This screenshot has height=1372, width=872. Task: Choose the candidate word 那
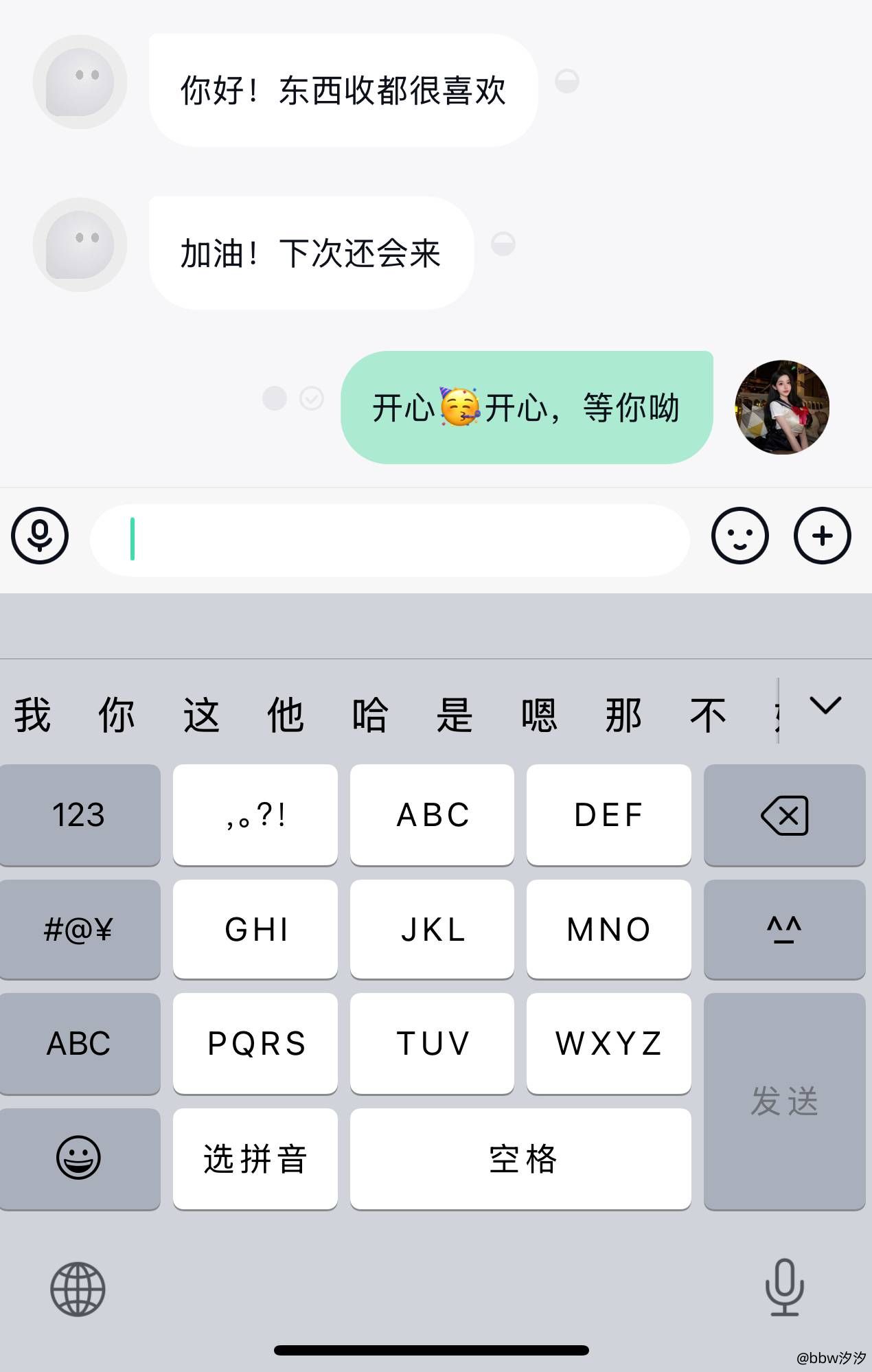tap(623, 714)
